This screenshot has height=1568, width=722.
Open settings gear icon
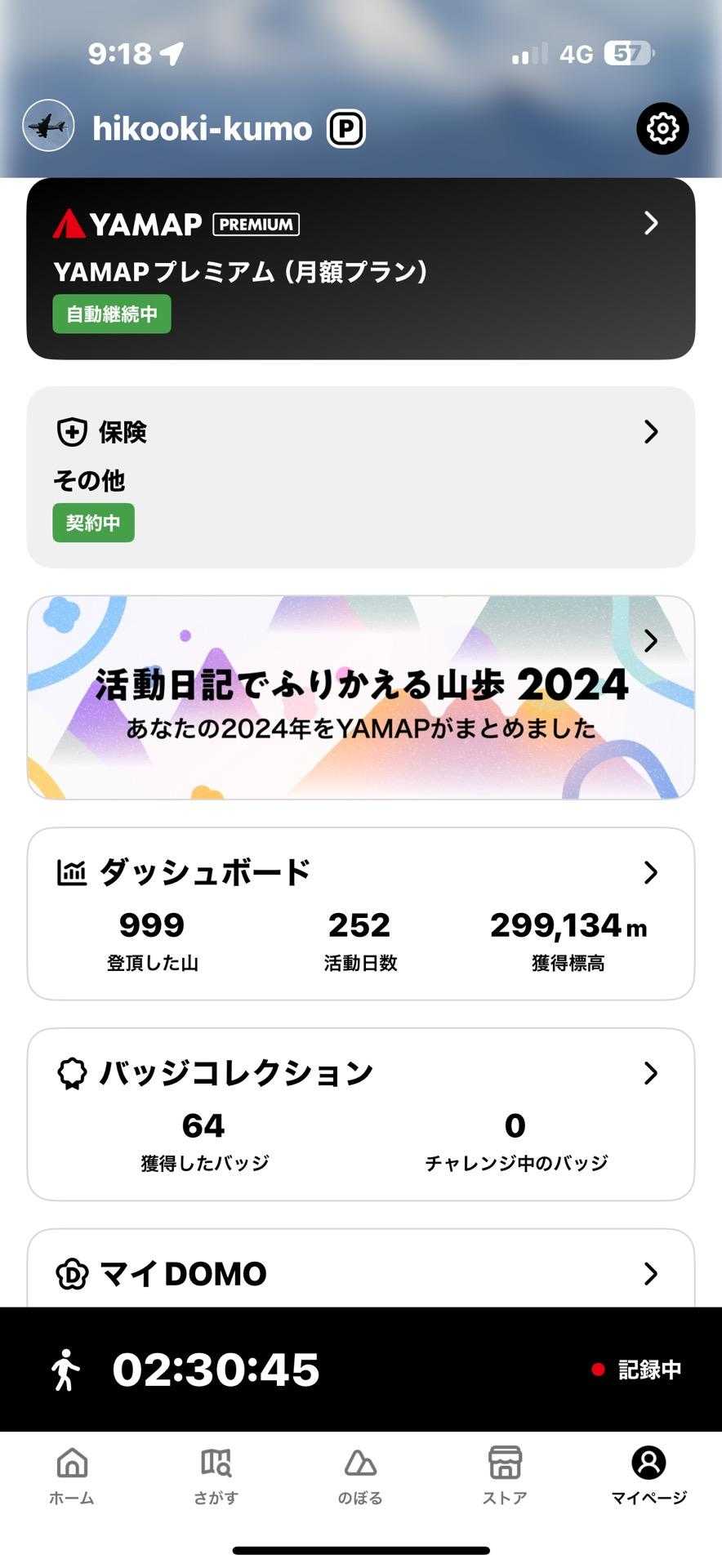point(662,128)
